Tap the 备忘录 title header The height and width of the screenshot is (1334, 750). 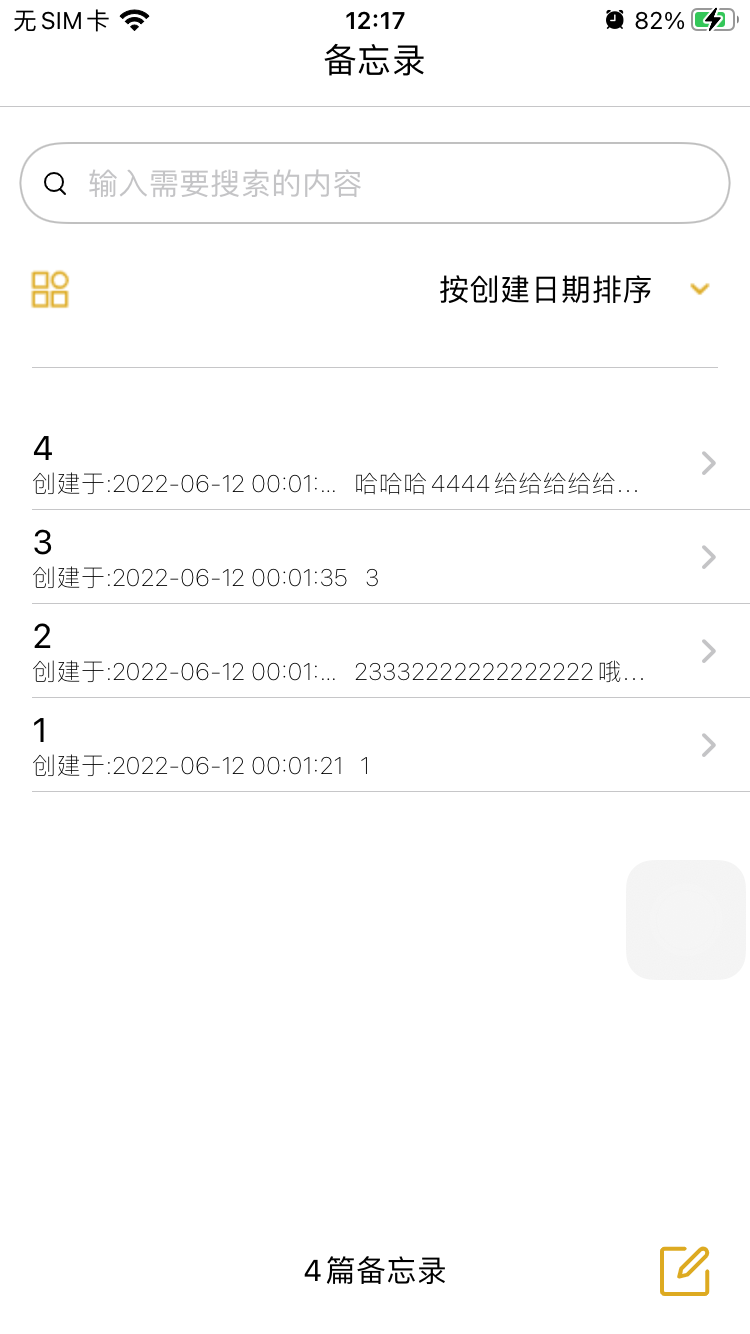click(375, 60)
